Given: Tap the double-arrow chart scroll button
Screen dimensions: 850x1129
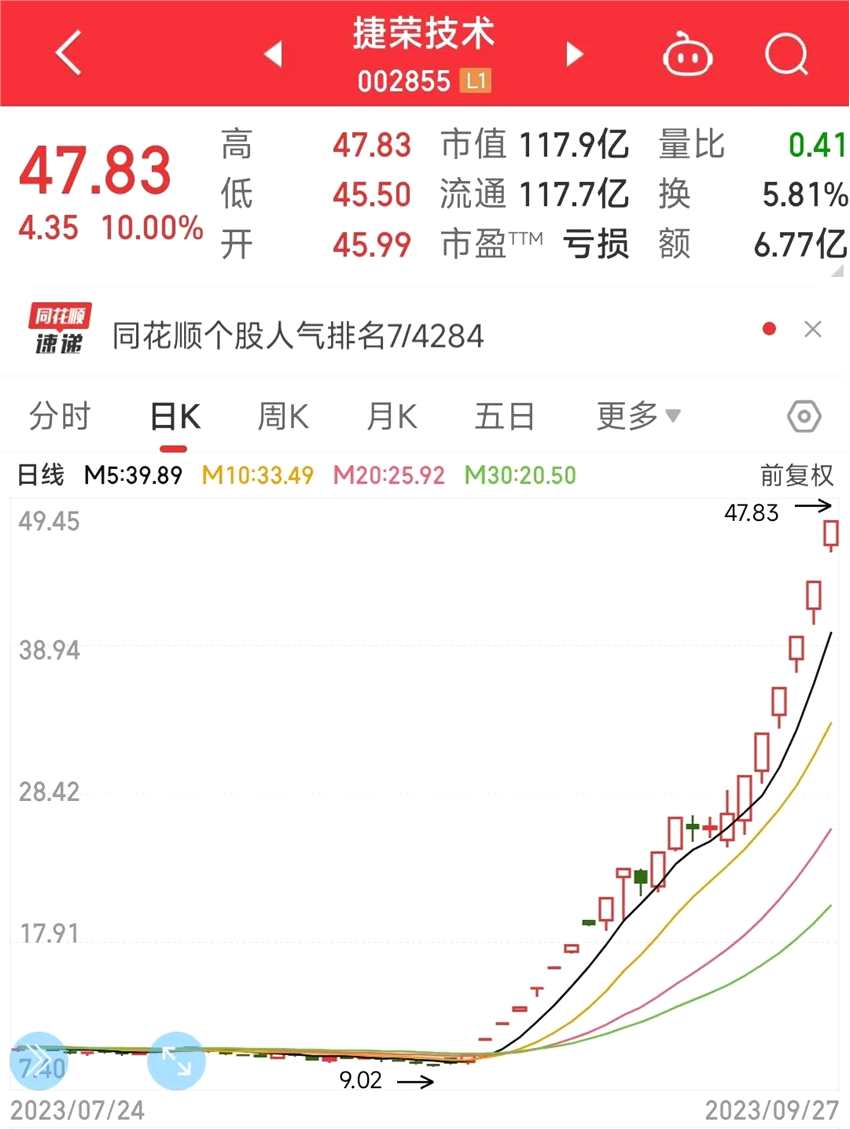Looking at the screenshot, I should 38,1060.
